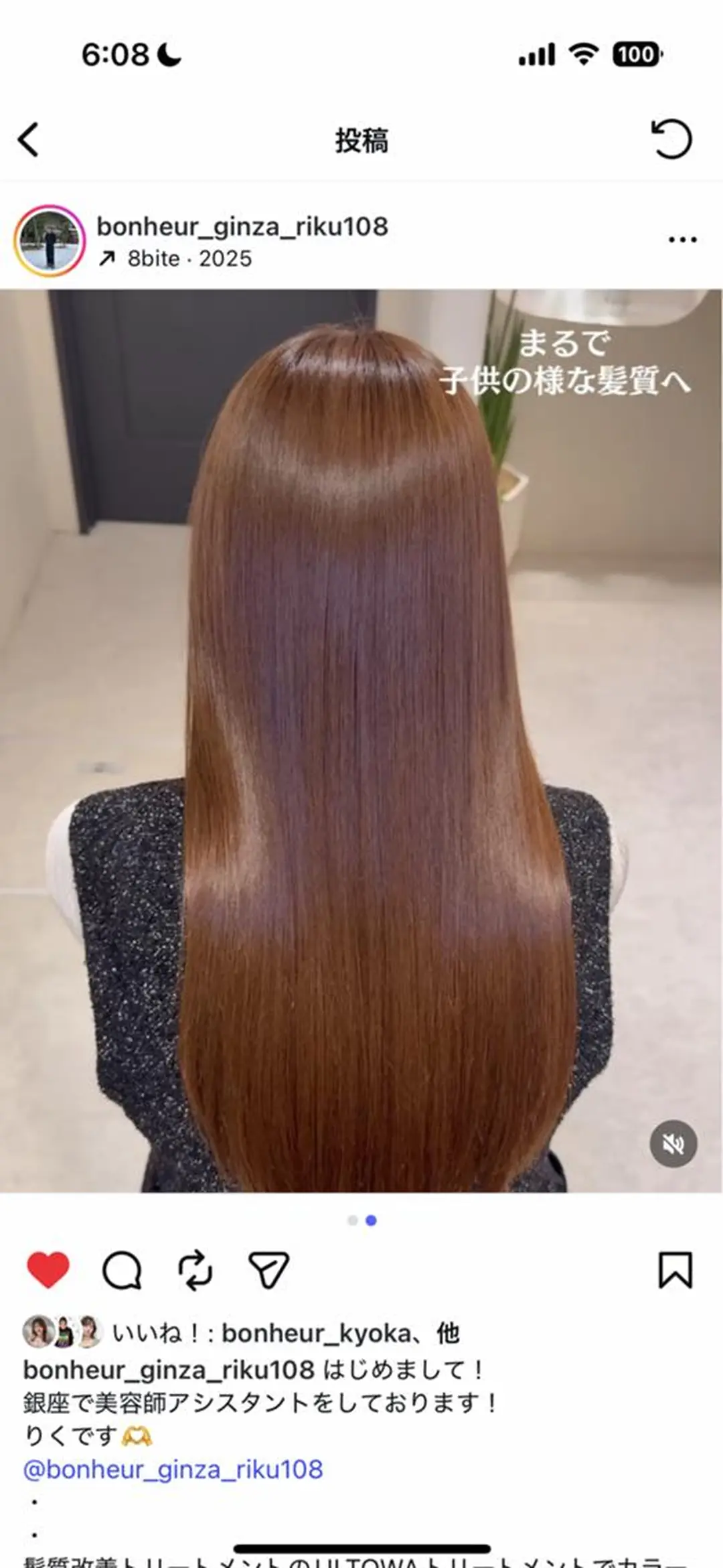Unlike the post via red heart
This screenshot has width=723, height=1568.
(x=48, y=1269)
